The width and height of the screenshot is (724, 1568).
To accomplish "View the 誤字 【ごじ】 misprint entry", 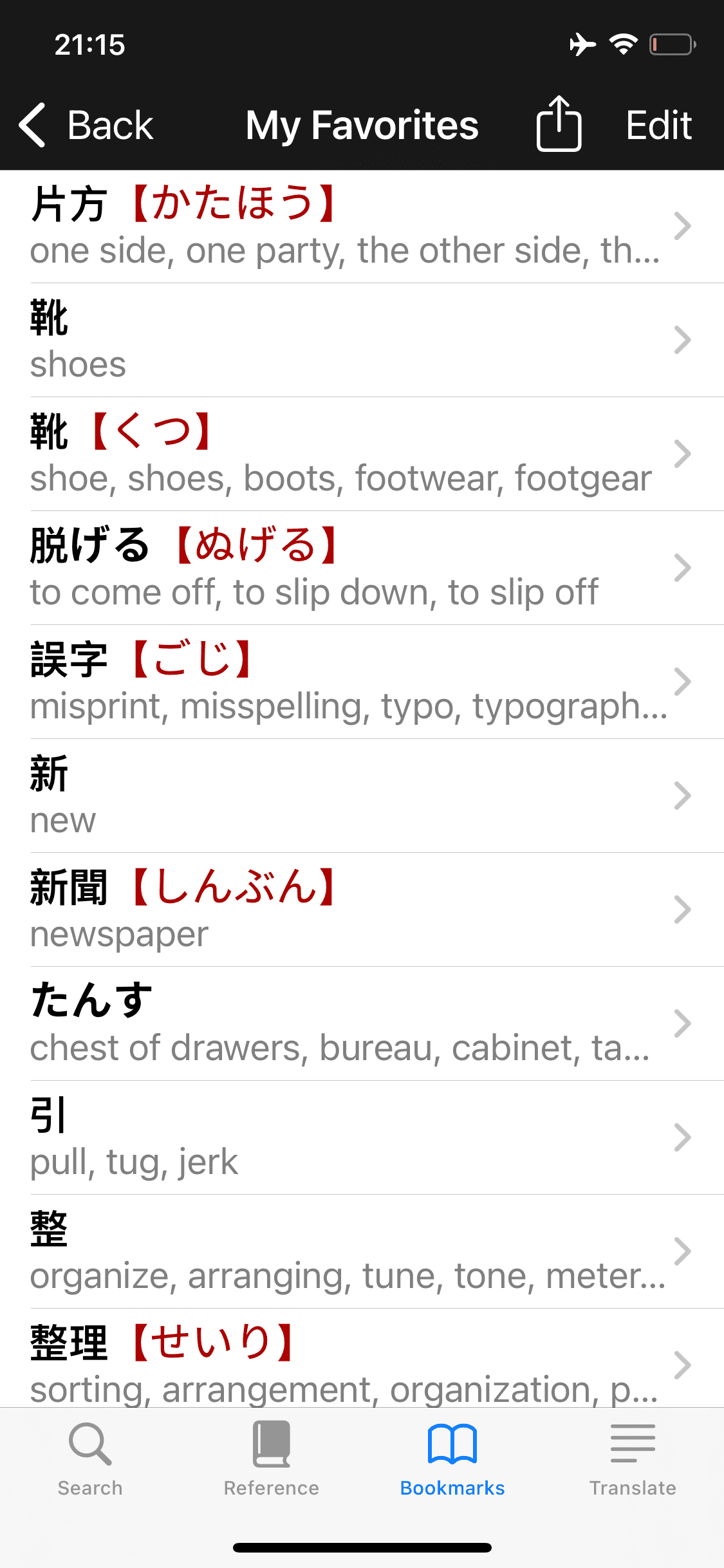I will pyautogui.click(x=362, y=682).
